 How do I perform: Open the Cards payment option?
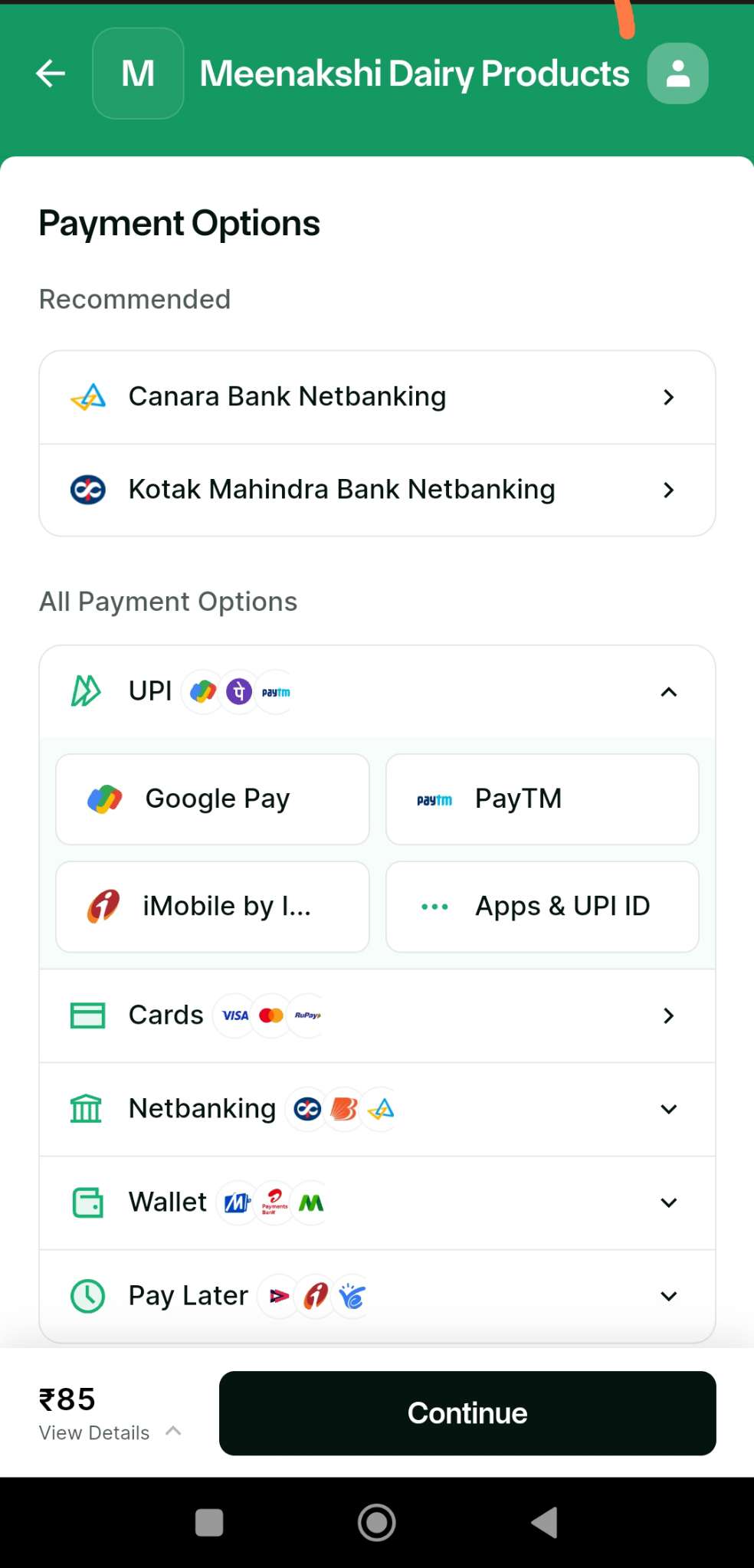point(377,1015)
